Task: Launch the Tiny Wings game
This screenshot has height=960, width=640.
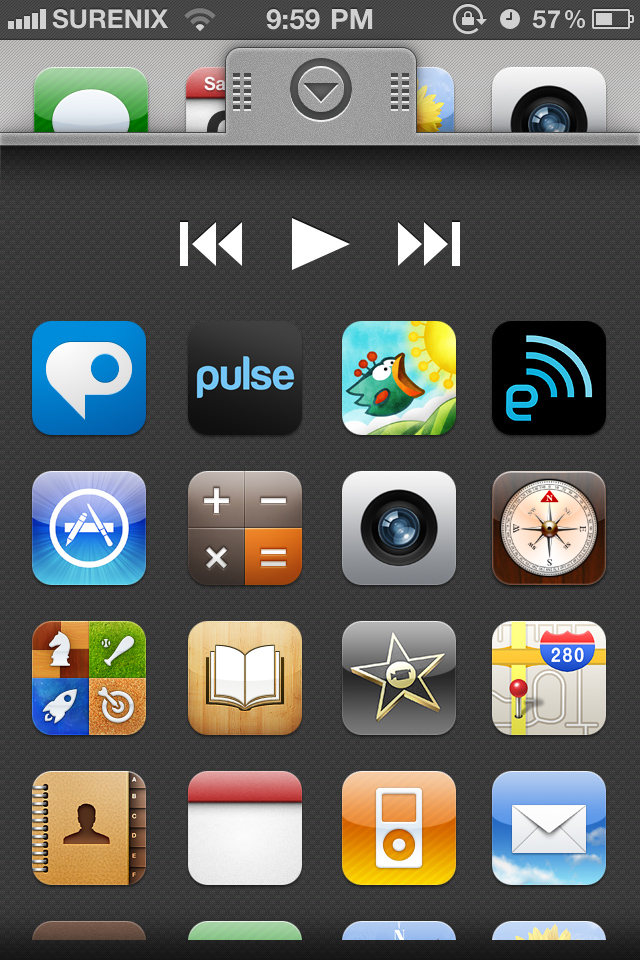Action: [399, 378]
